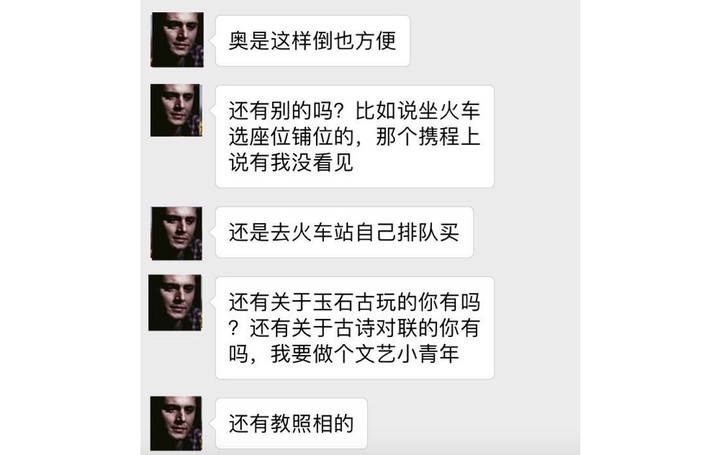This screenshot has height=455, width=720.
Task: View profile from the avatar beside the "玉石古玩" message
Action: [x=177, y=302]
